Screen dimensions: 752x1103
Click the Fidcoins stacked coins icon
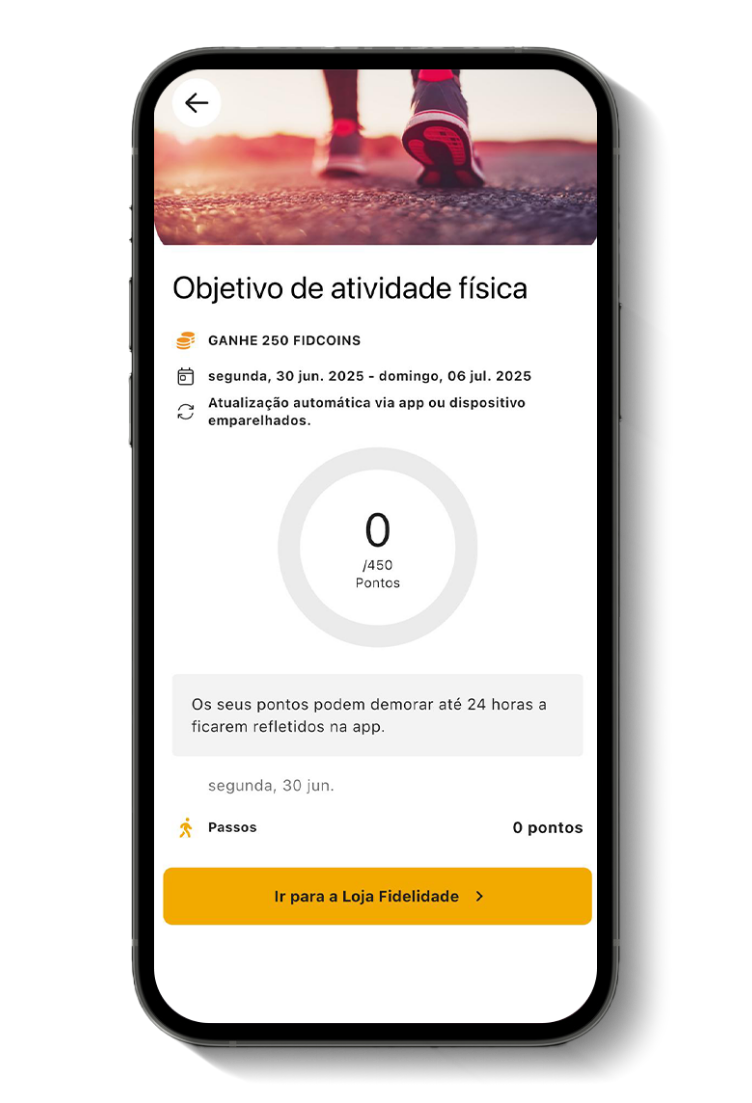pos(184,340)
